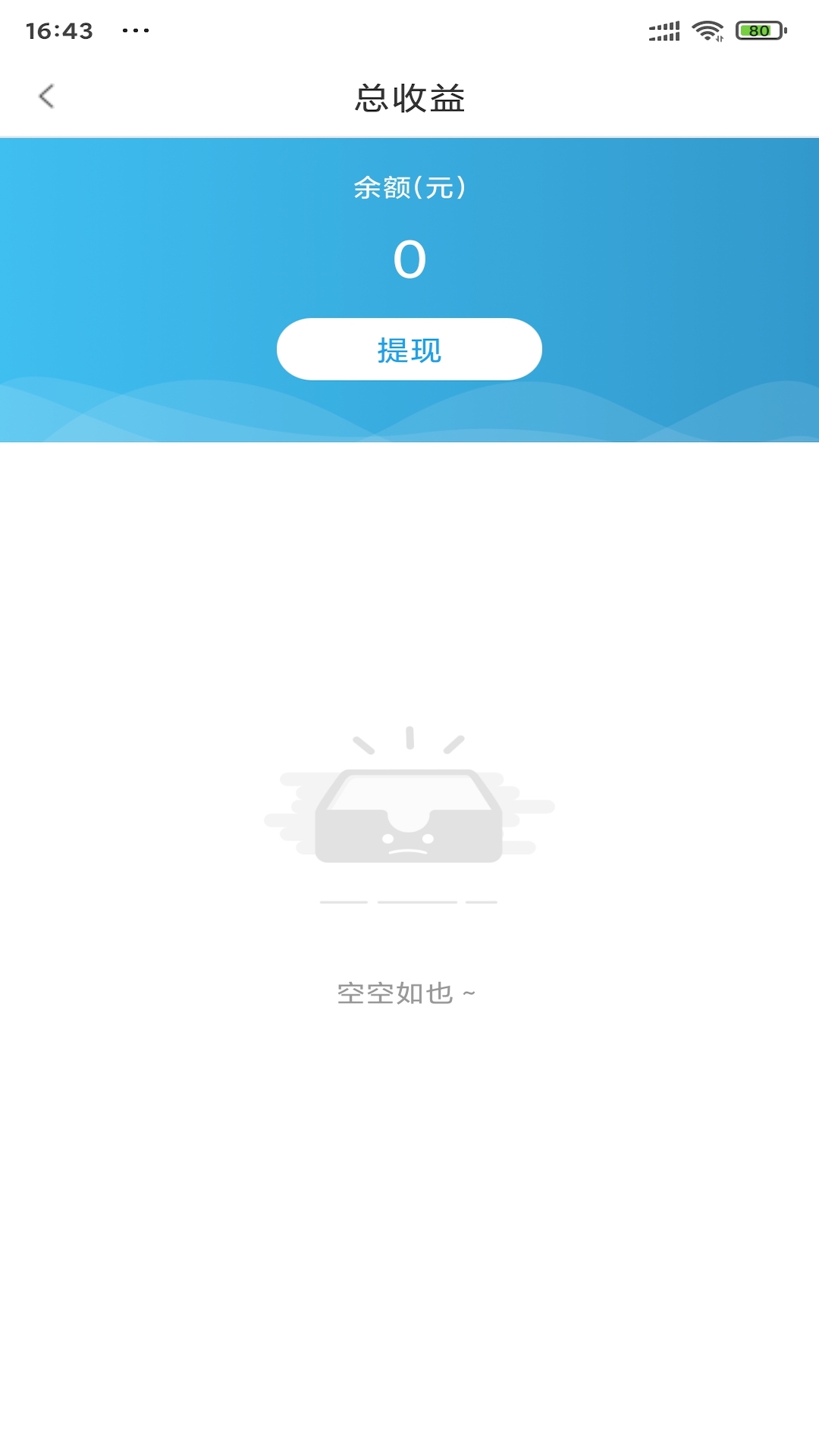Tap the 提现 withdraw button
The height and width of the screenshot is (1456, 819).
pyautogui.click(x=409, y=349)
